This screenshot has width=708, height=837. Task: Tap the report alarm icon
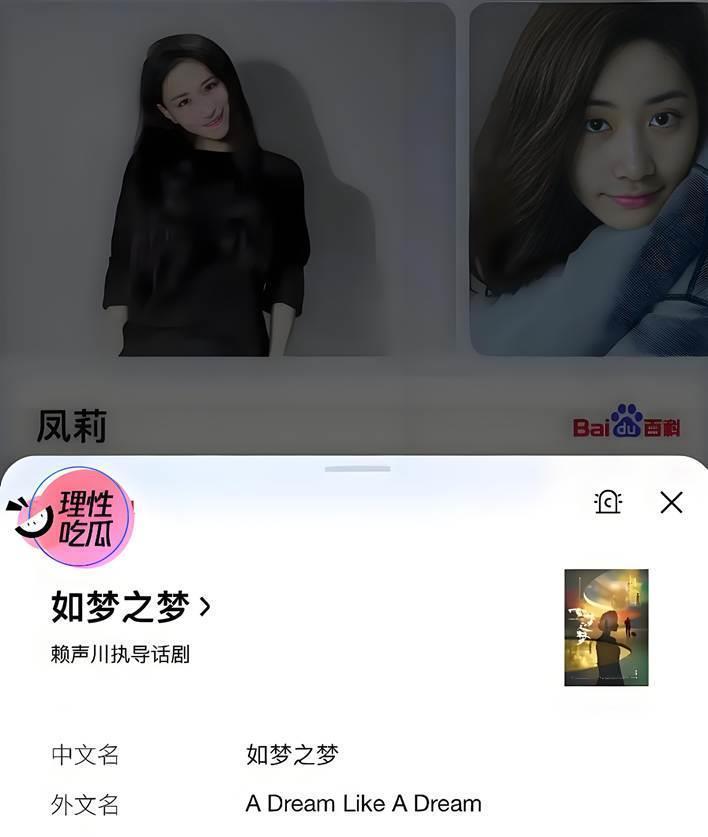pyautogui.click(x=607, y=502)
